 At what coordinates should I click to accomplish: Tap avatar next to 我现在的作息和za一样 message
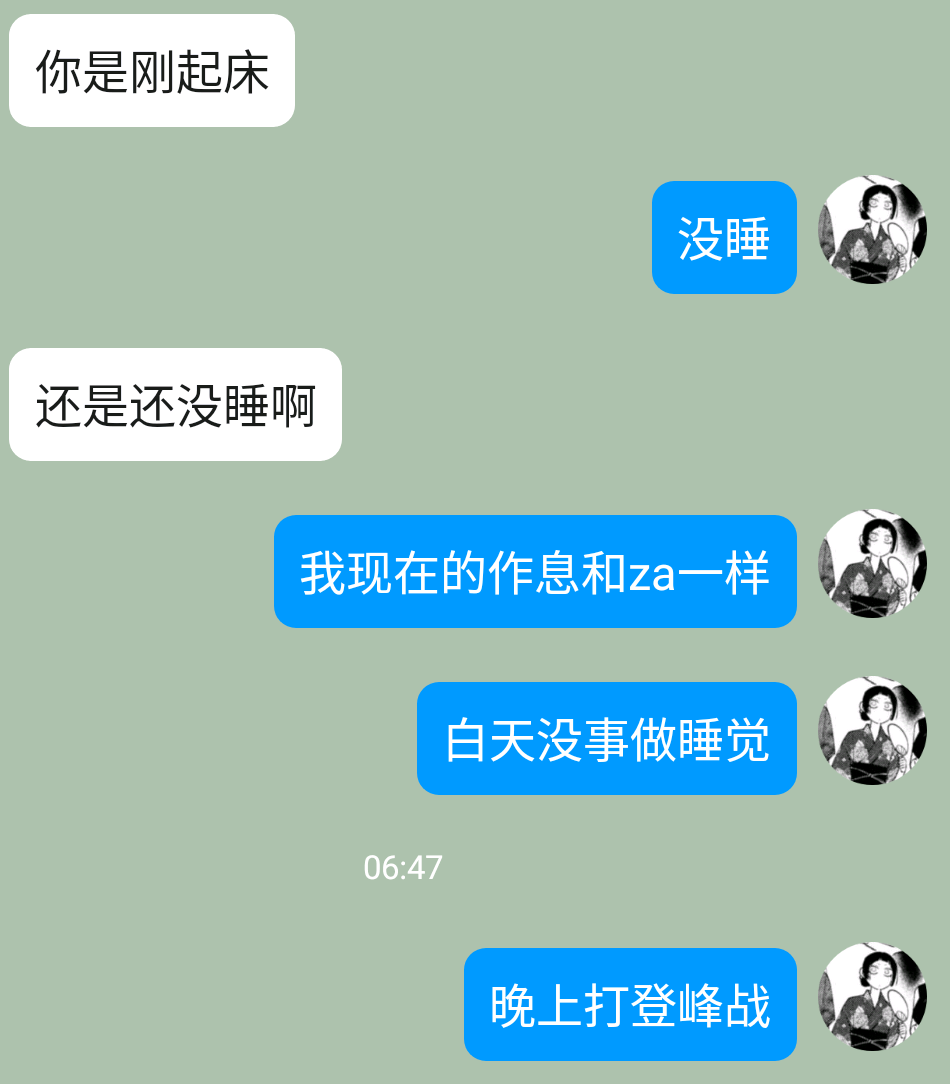coord(872,564)
